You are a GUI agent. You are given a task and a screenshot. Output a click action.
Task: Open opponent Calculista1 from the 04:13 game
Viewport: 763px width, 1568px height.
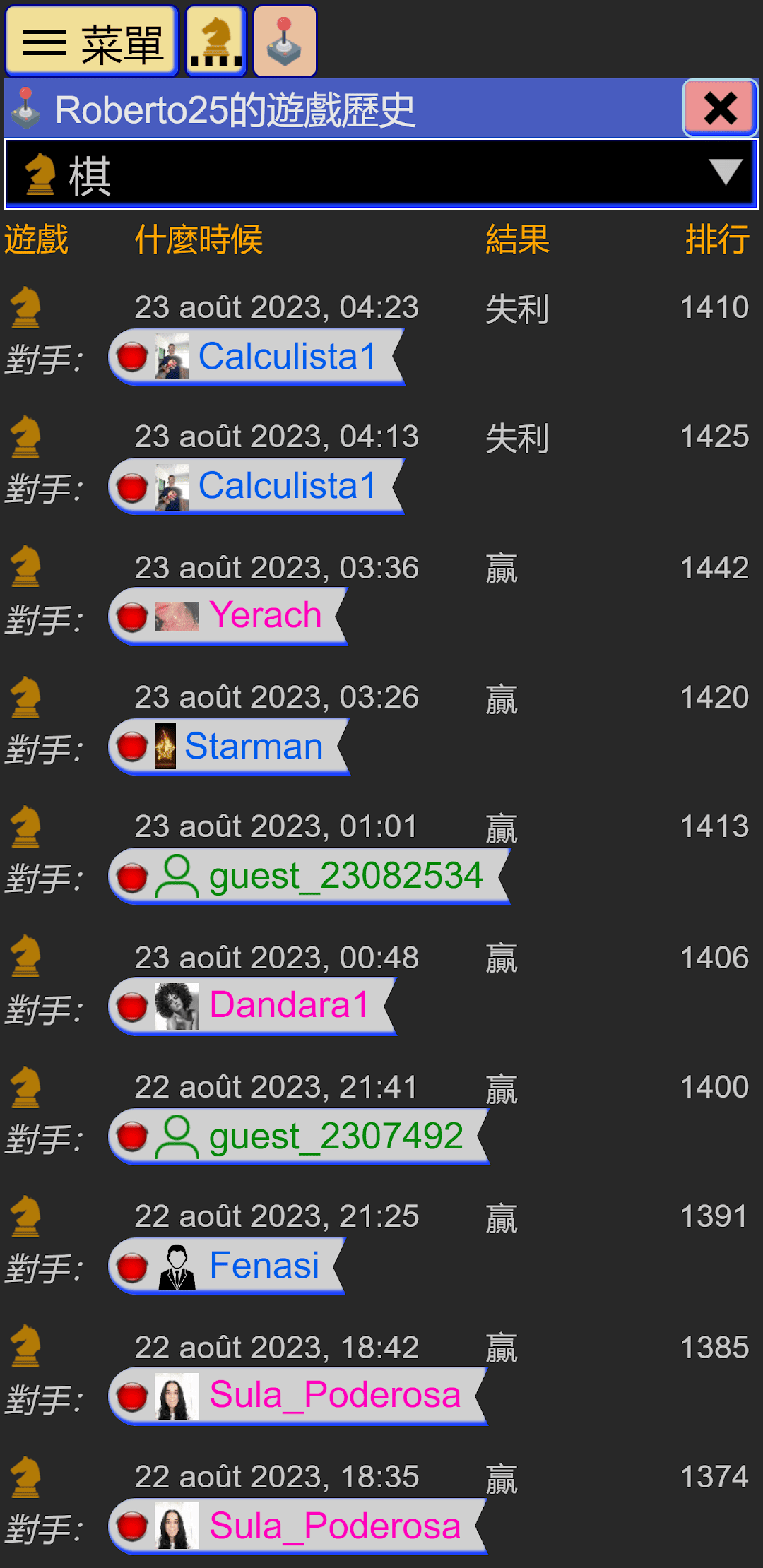pos(256,486)
